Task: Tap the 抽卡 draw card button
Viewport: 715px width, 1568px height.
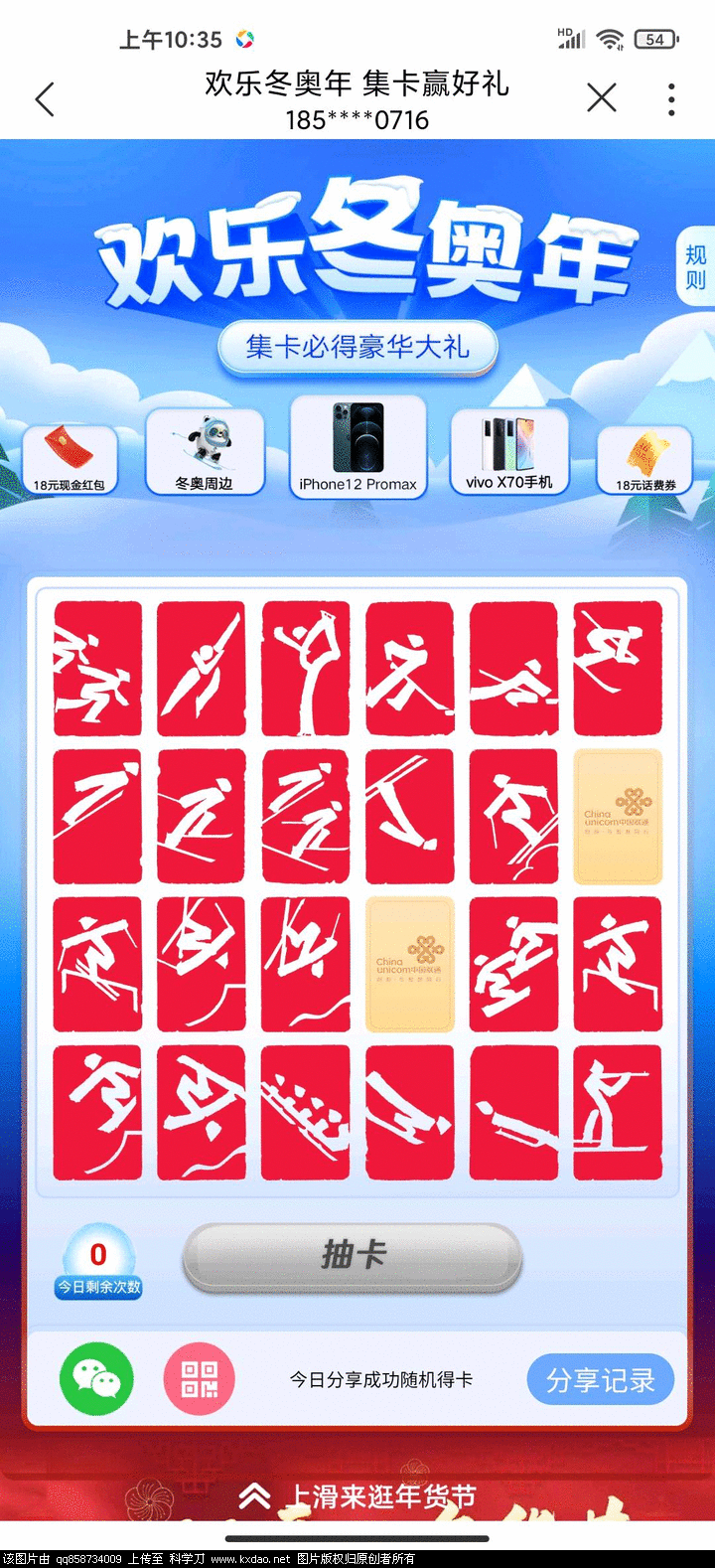Action: (x=353, y=1256)
